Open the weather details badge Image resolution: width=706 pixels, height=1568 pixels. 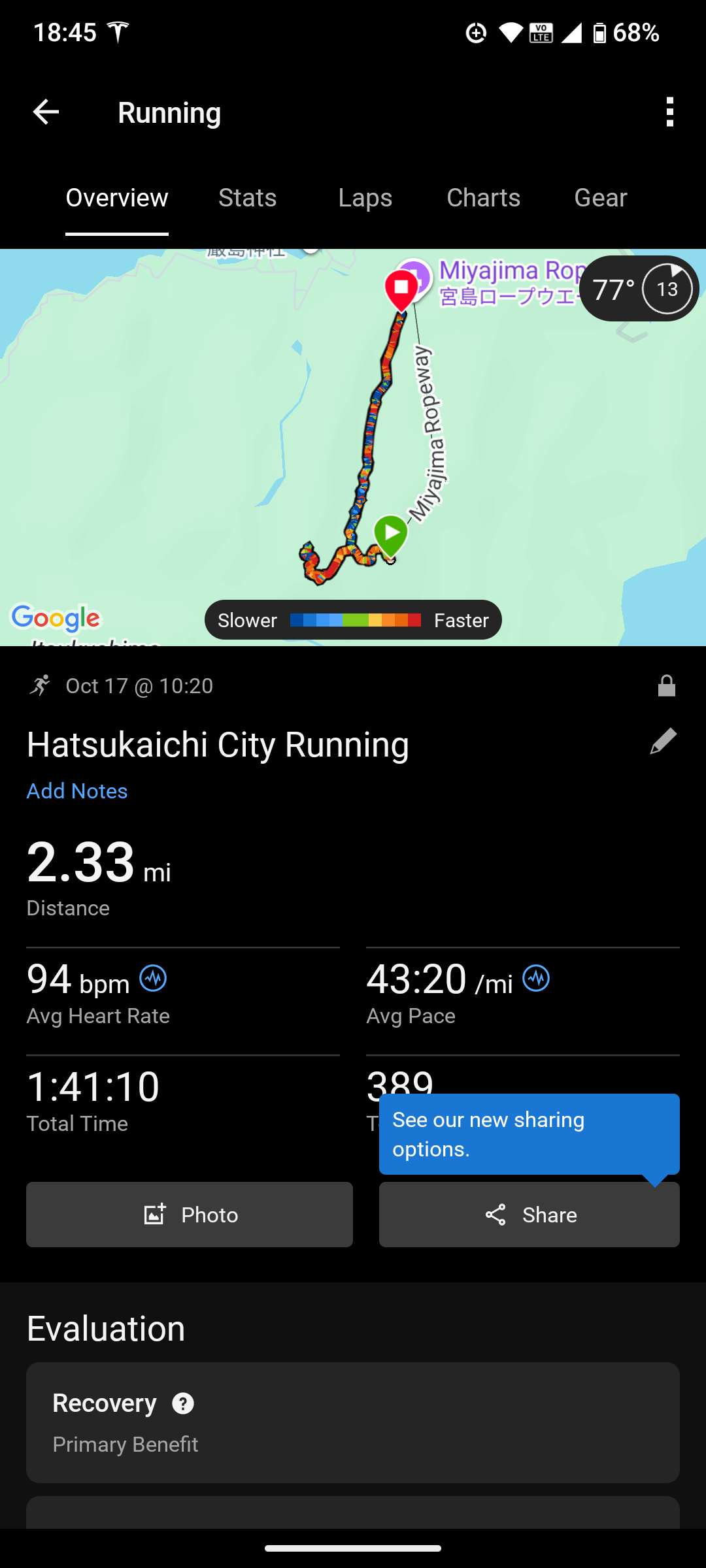point(639,289)
